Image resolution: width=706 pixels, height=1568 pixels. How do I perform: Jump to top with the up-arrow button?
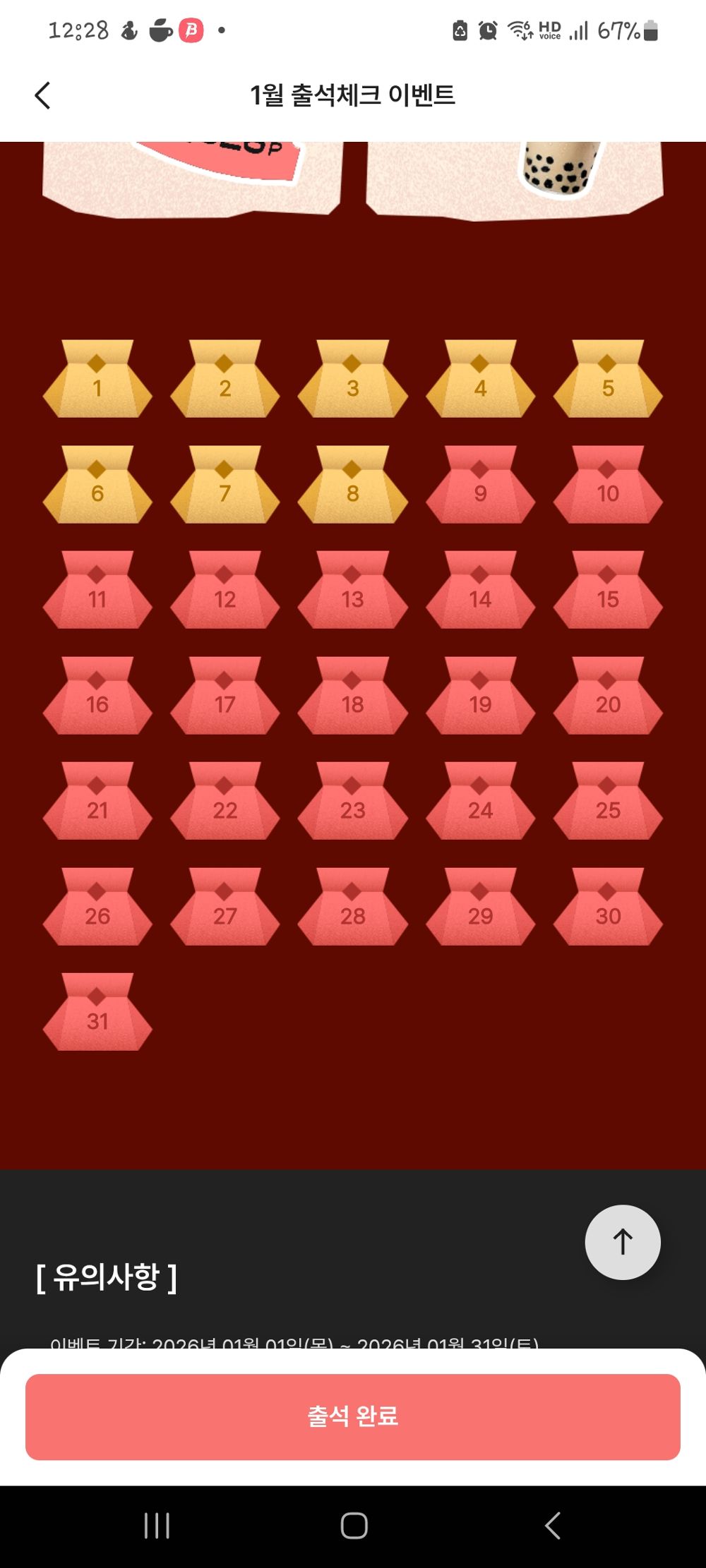coord(623,1242)
